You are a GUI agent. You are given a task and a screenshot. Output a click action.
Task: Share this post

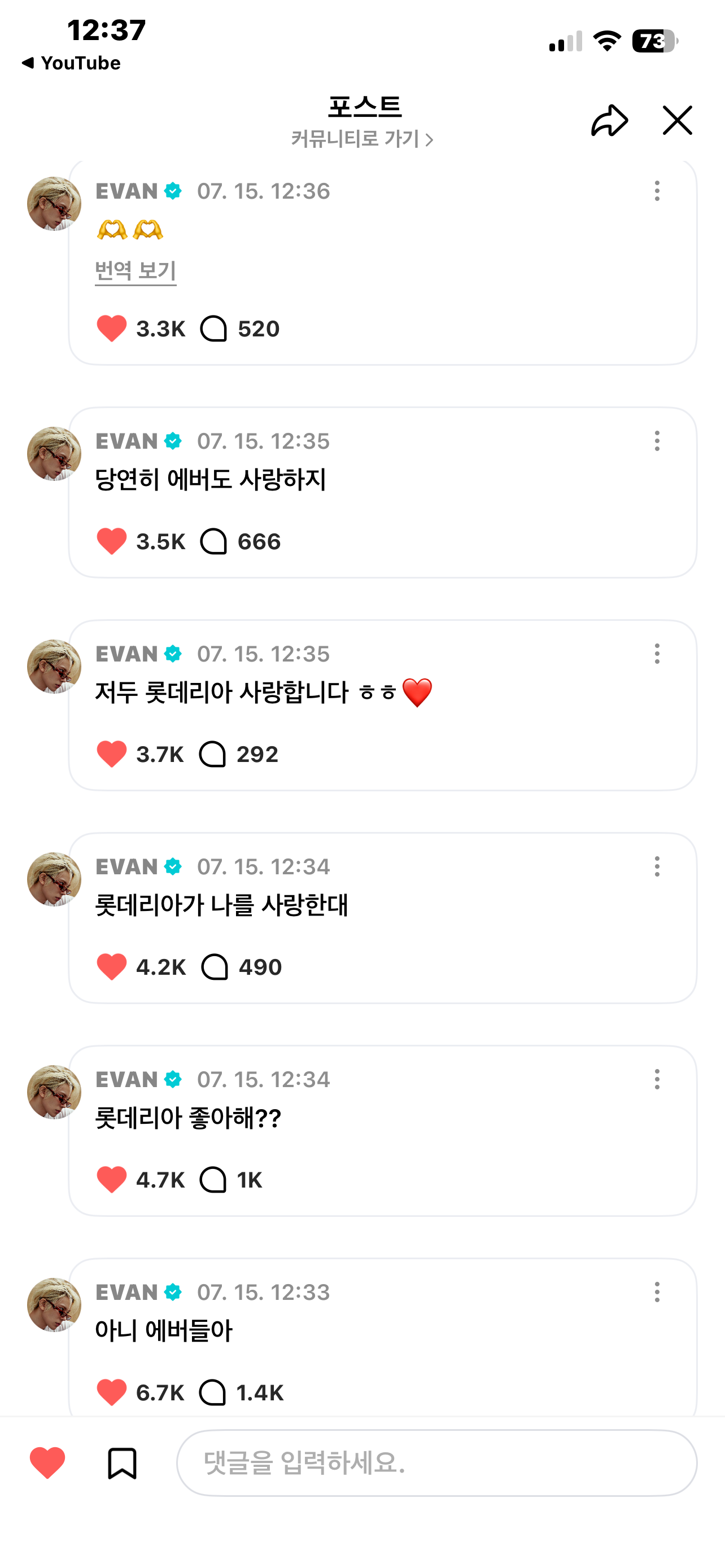(609, 120)
